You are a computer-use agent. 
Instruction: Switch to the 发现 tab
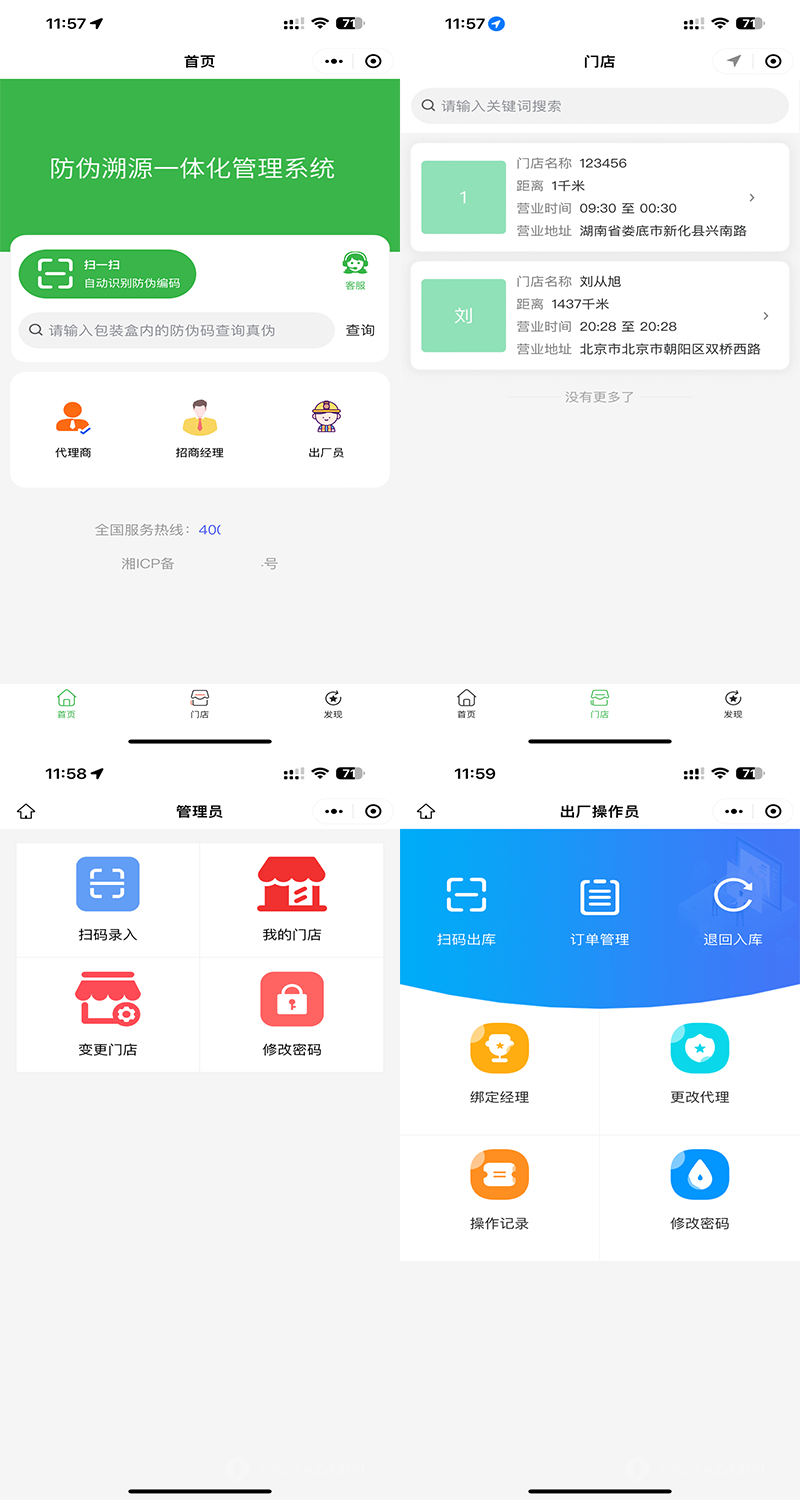click(x=333, y=704)
